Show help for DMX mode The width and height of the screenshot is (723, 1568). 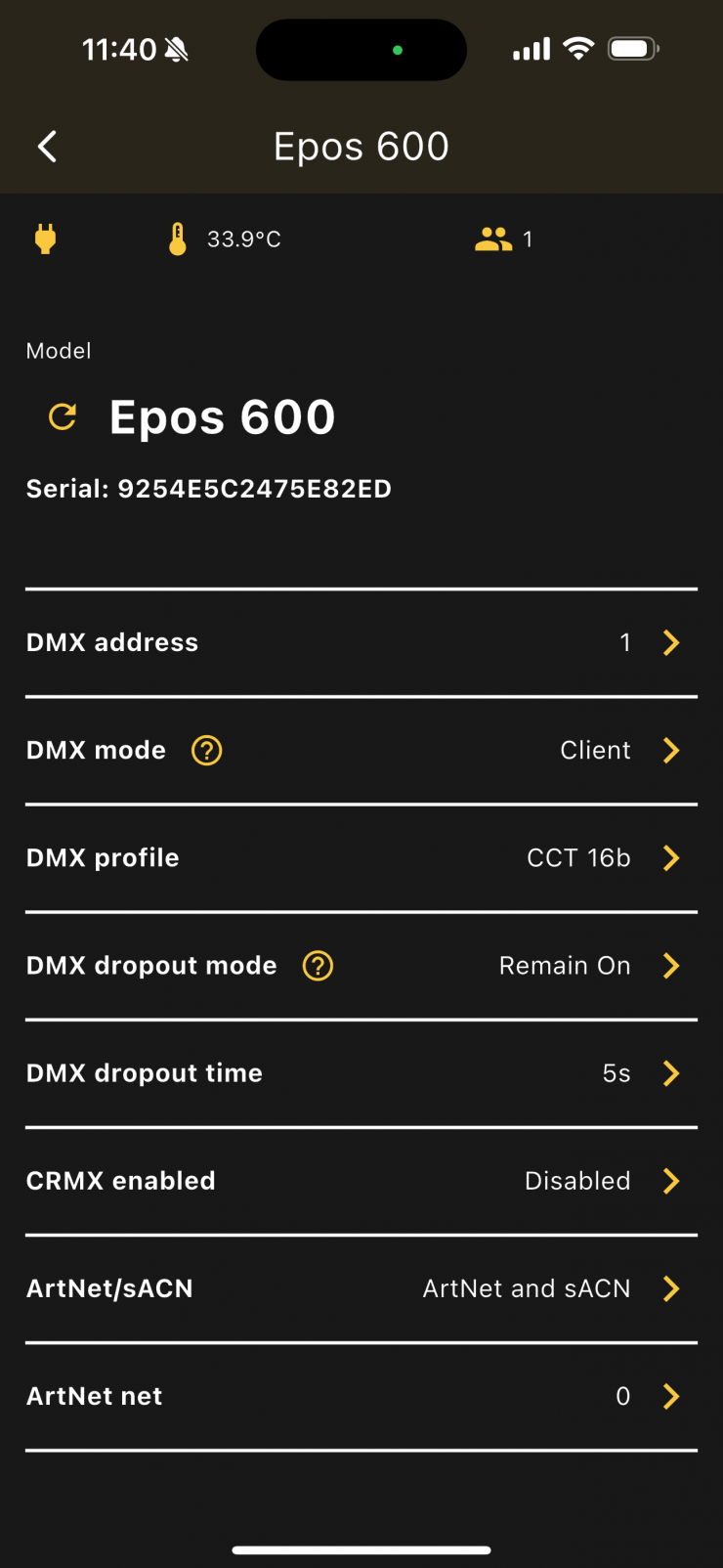click(207, 751)
